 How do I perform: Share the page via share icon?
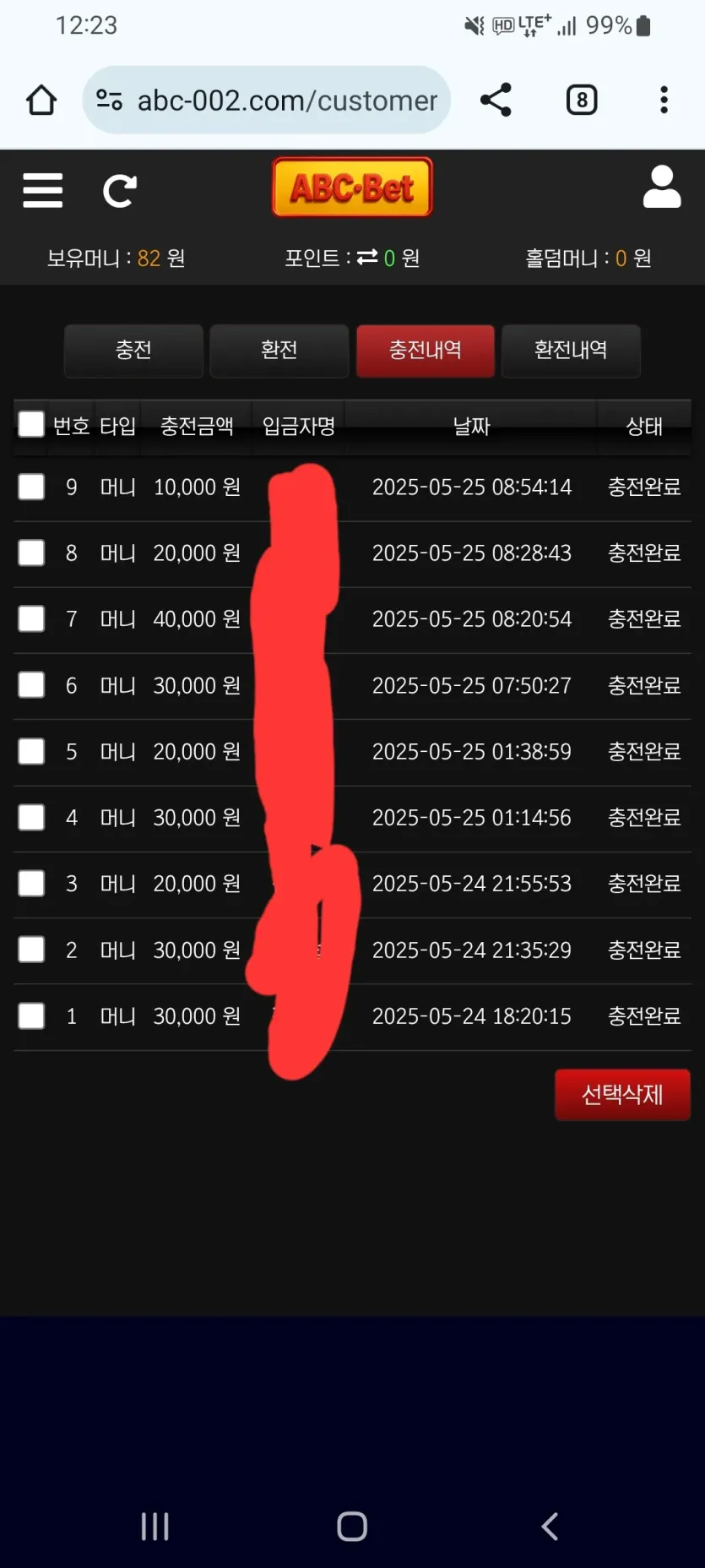496,100
